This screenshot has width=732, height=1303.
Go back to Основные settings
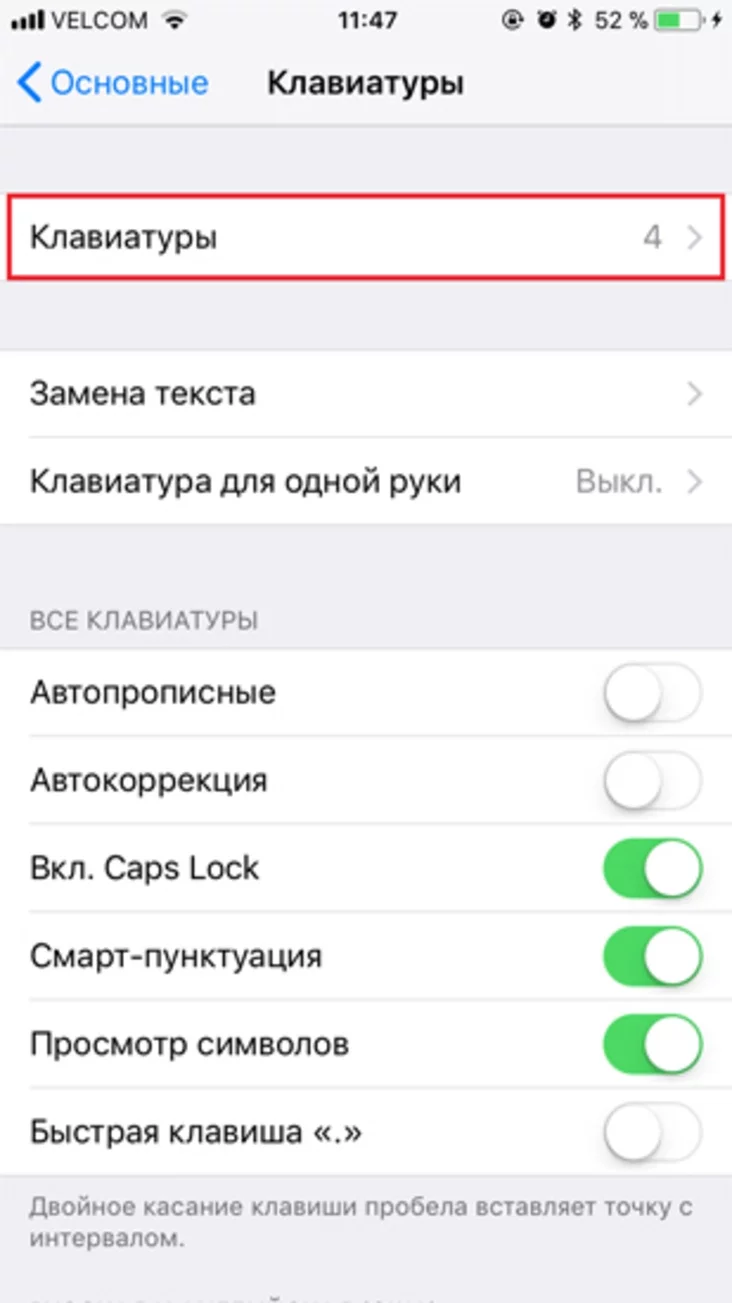click(x=113, y=84)
